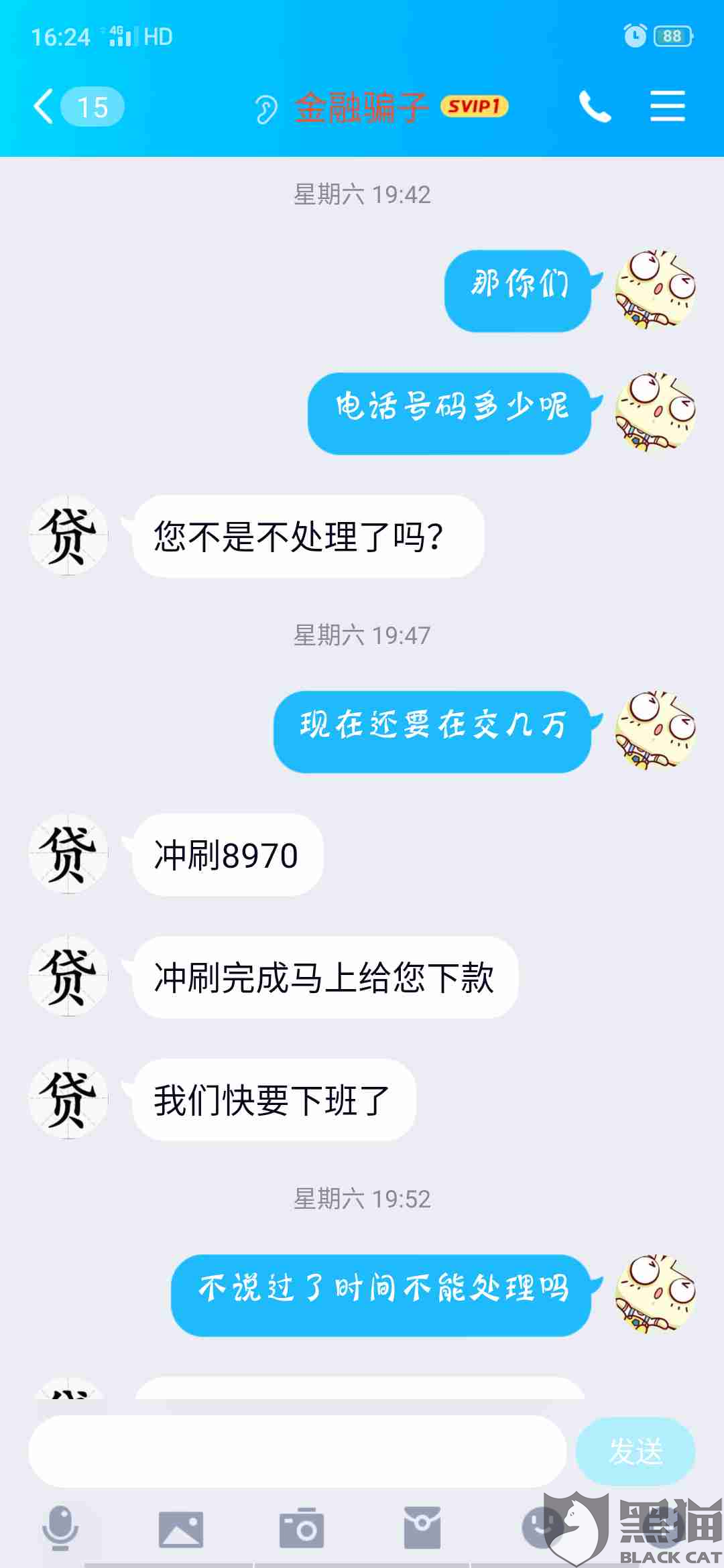Tap the cat sticker beside 那你们 bubble

pyautogui.click(x=655, y=288)
